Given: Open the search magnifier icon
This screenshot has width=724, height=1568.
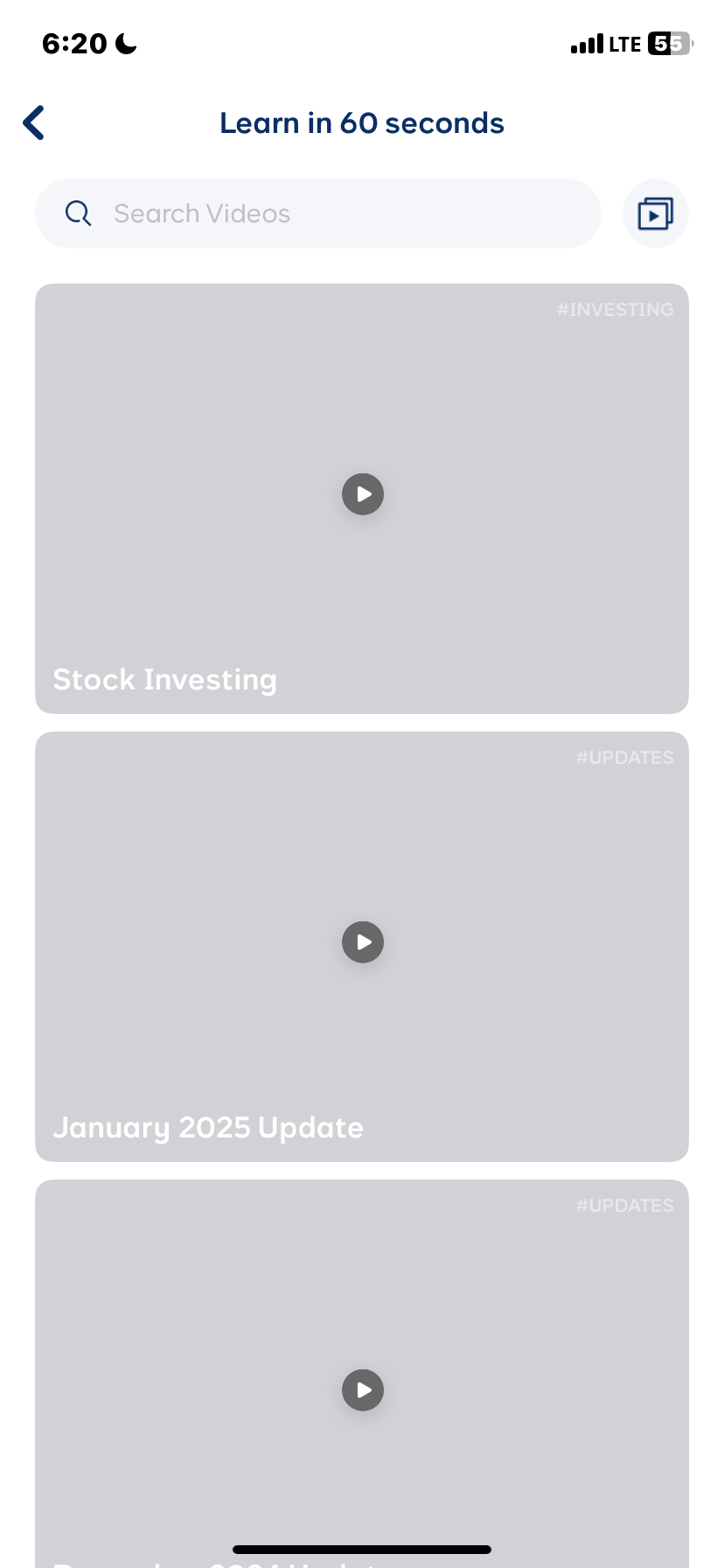Looking at the screenshot, I should pyautogui.click(x=78, y=213).
